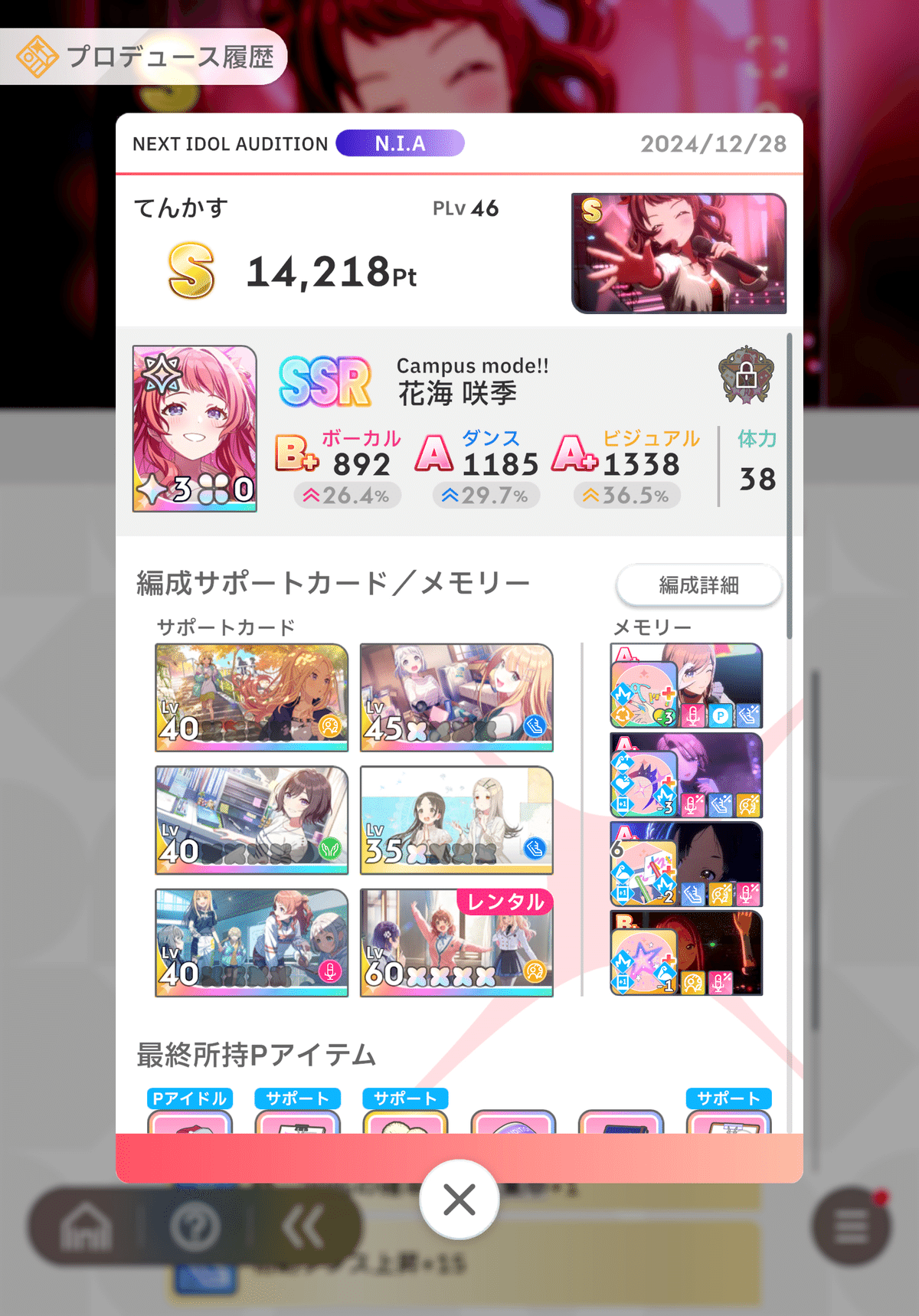Open 編成詳細 formation details
Screen dimensions: 919x1316
pyautogui.click(x=698, y=585)
